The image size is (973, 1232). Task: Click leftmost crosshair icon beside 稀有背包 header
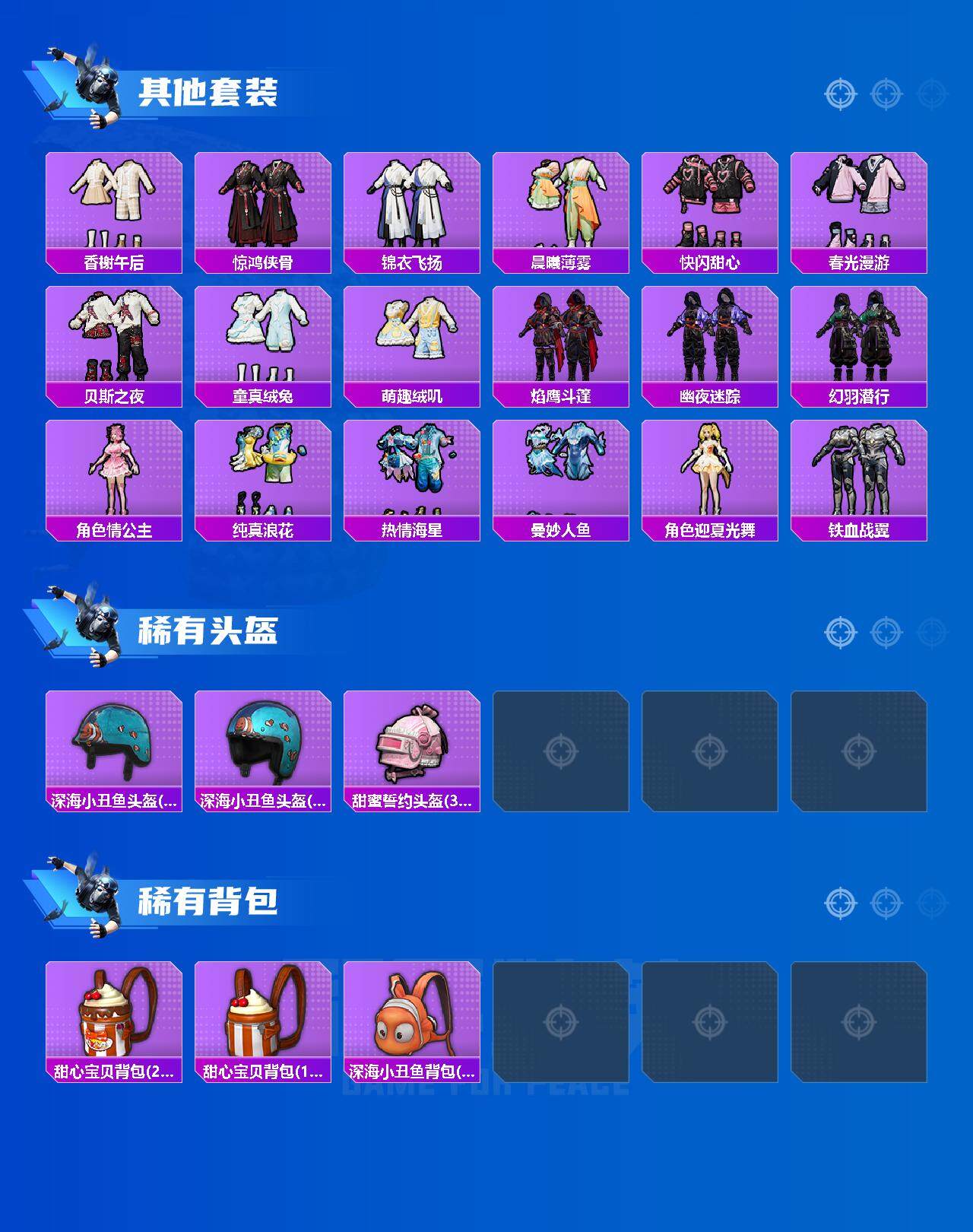click(840, 901)
